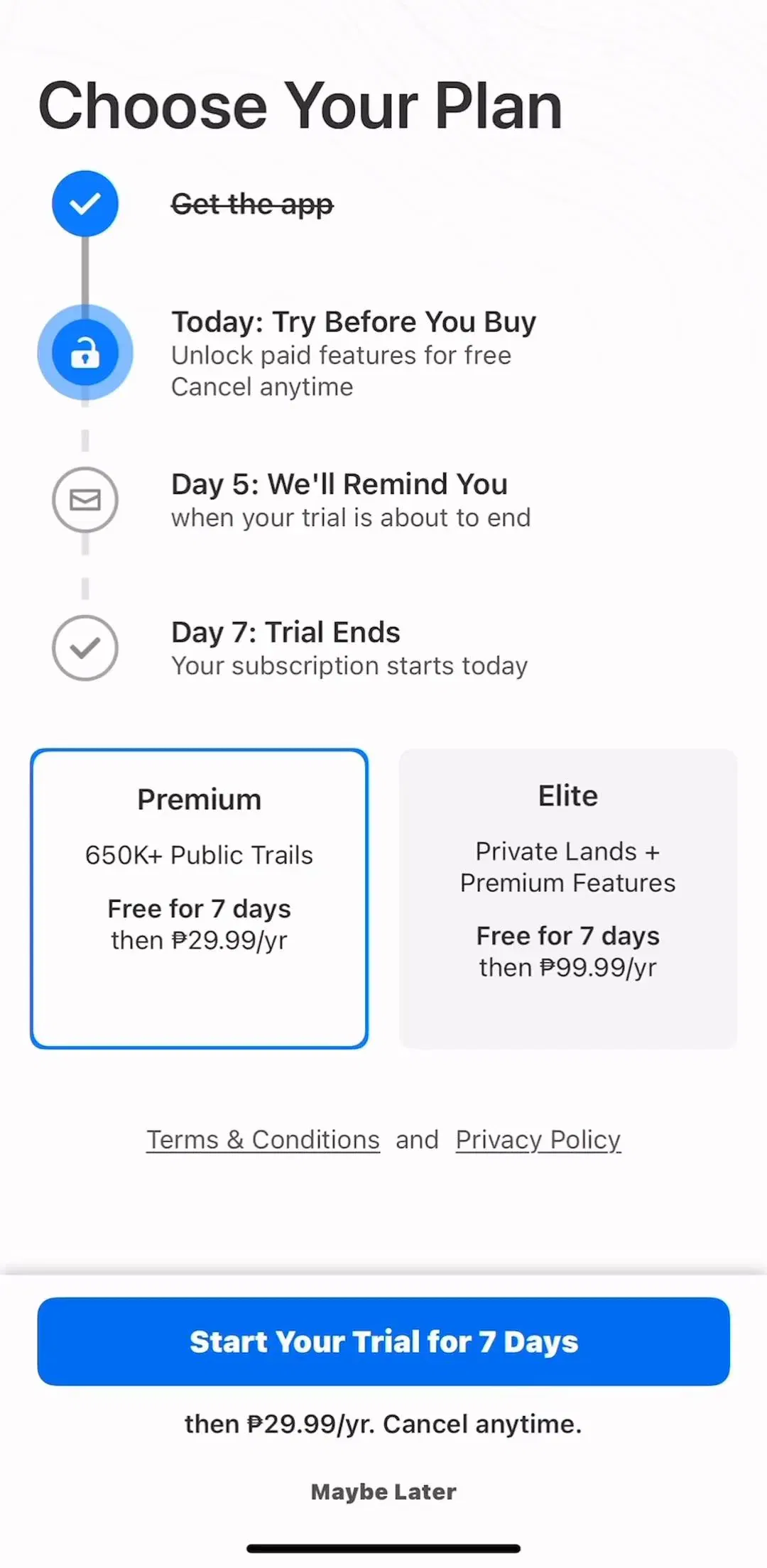Dismiss the offer with Maybe Later
The height and width of the screenshot is (1568, 767).
(x=383, y=1491)
